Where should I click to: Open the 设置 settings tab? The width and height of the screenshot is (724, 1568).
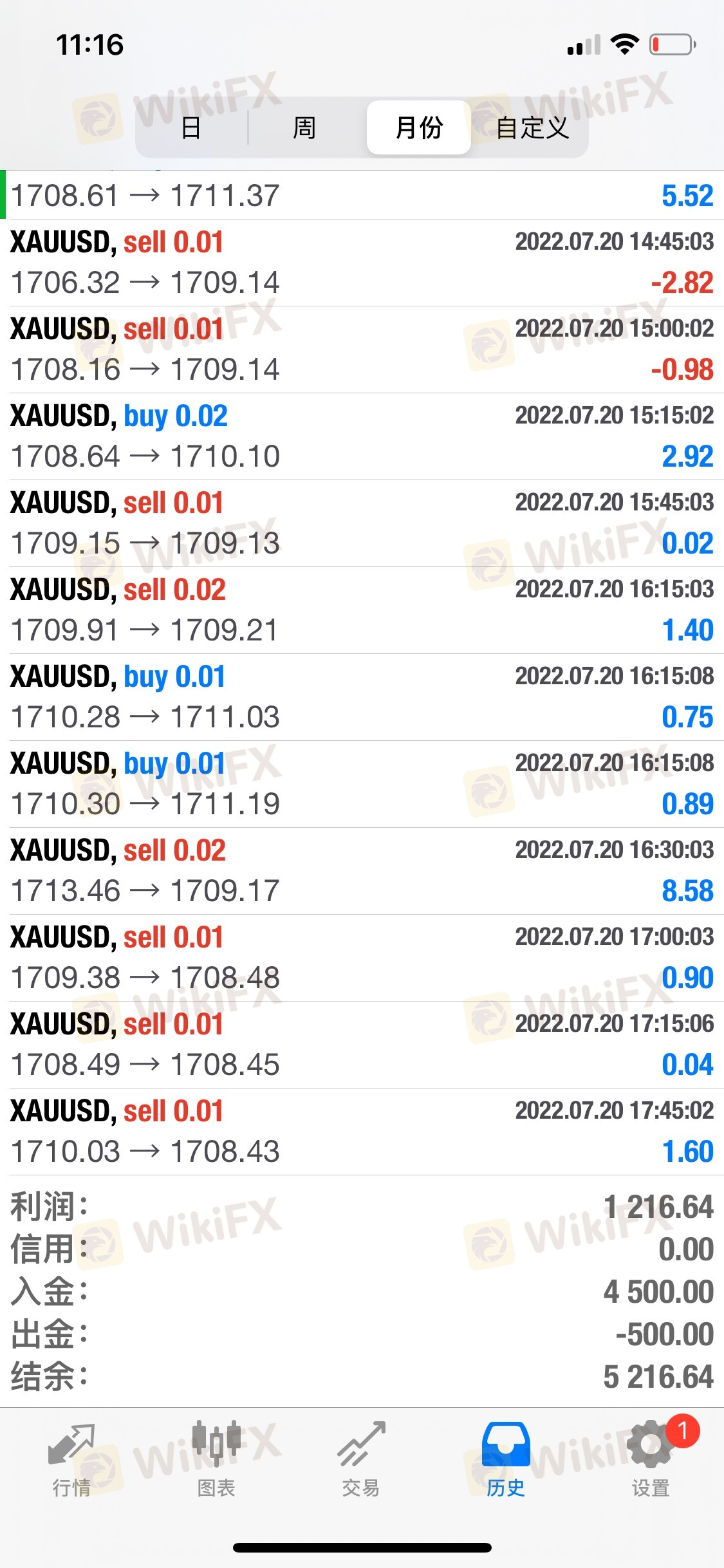pos(651,1459)
